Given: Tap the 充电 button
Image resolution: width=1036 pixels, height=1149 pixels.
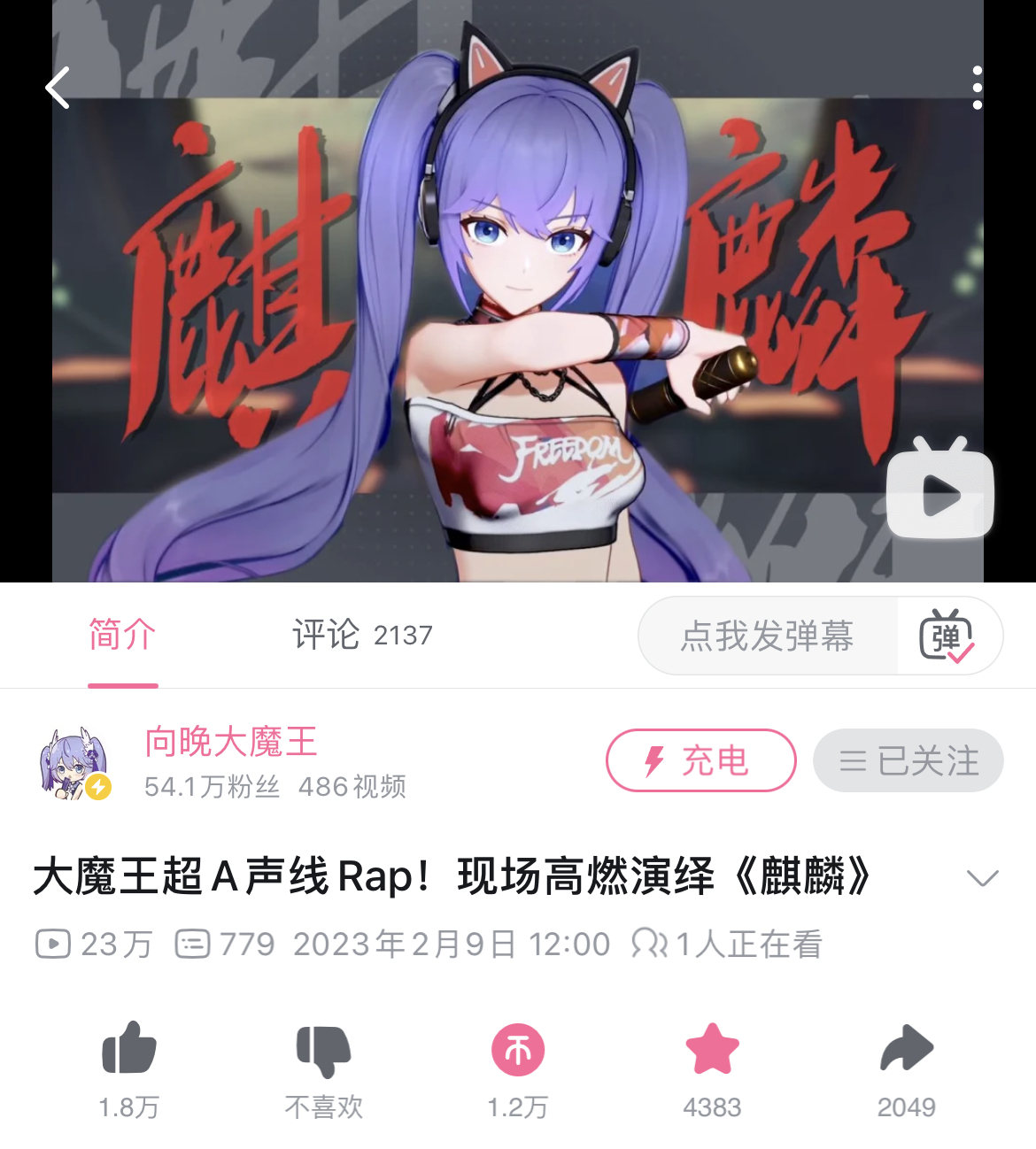Looking at the screenshot, I should [700, 760].
